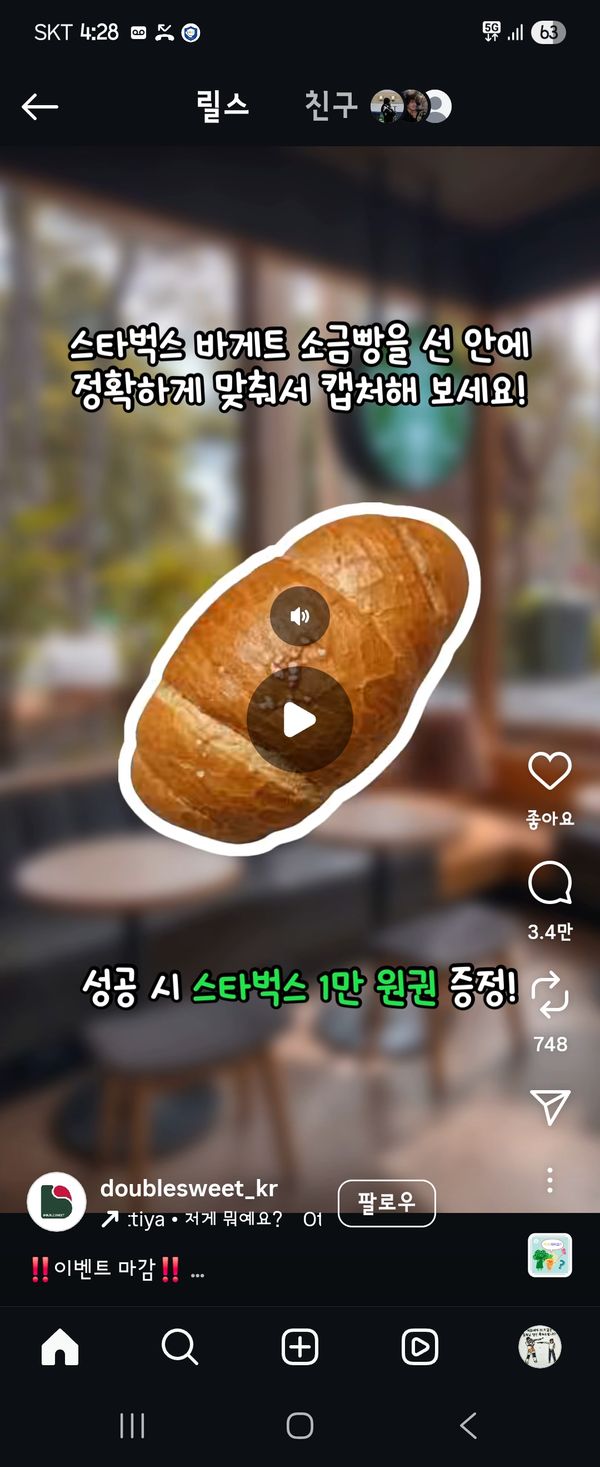Image resolution: width=600 pixels, height=1467 pixels.
Task: Create a new post with the plus icon
Action: click(x=300, y=1348)
